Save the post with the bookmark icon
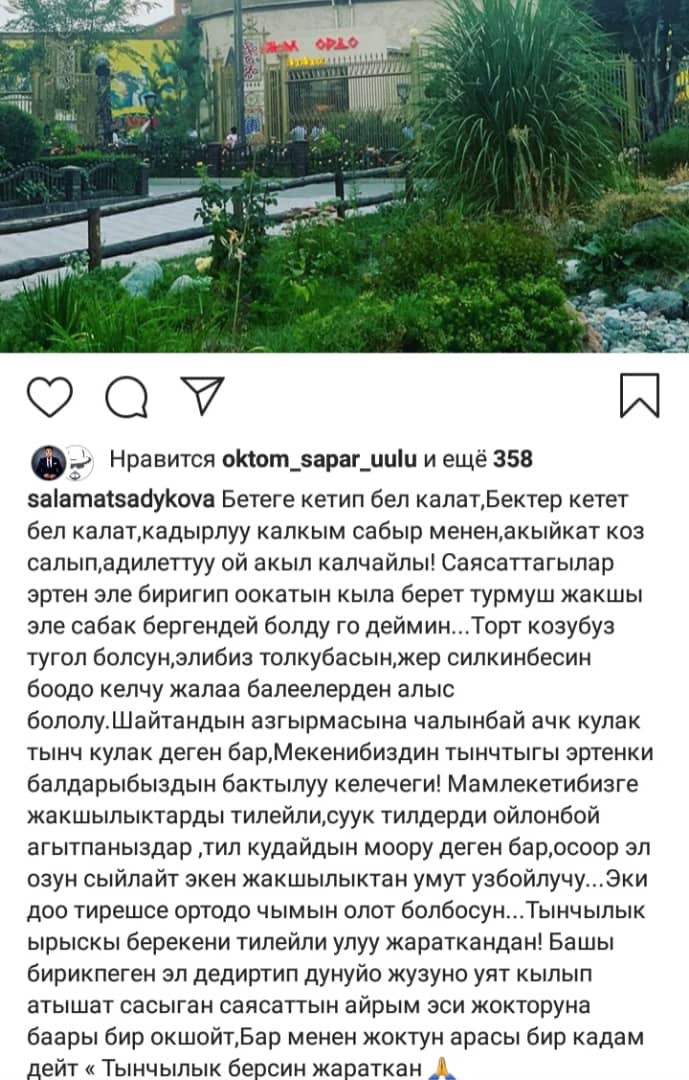The width and height of the screenshot is (689, 1080). click(639, 395)
